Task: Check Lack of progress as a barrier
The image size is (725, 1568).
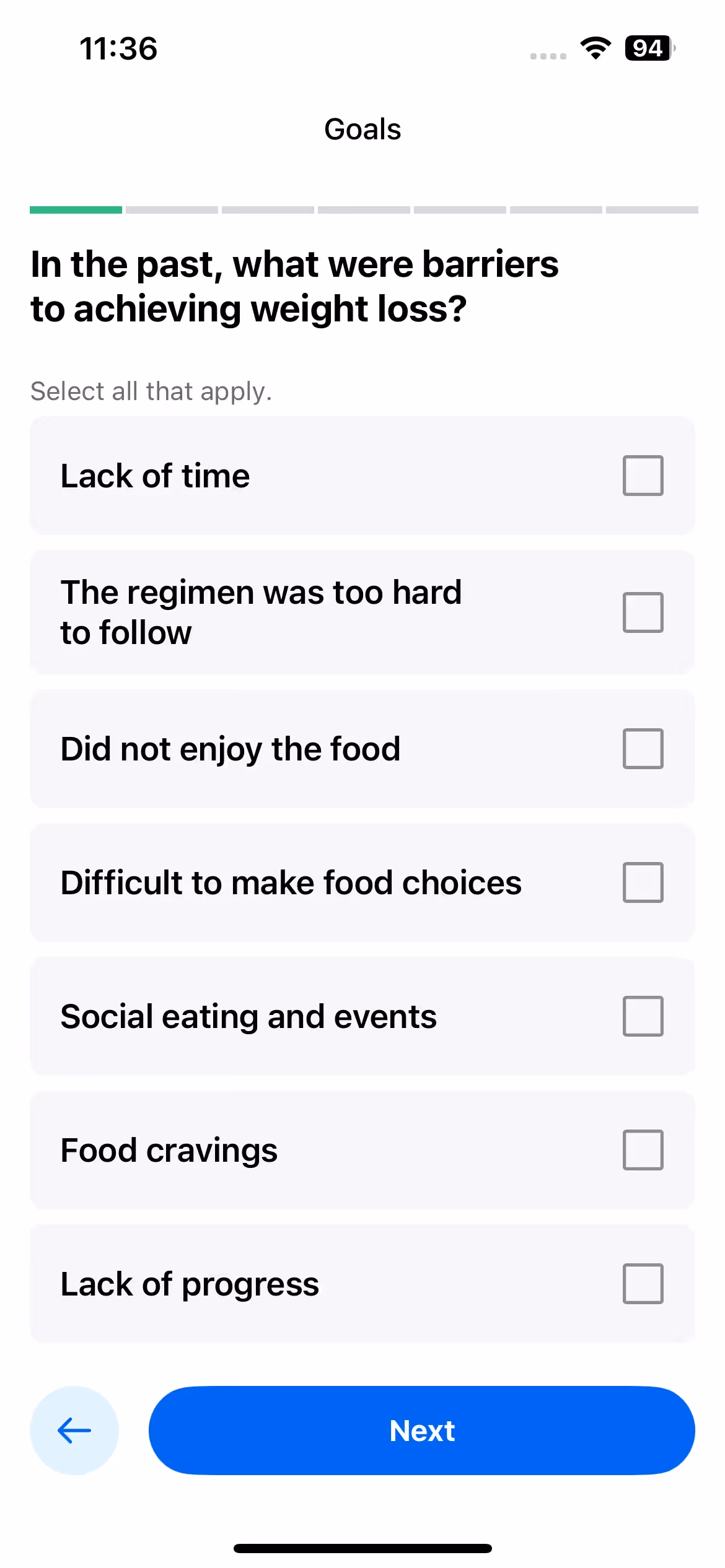Action: click(643, 1284)
